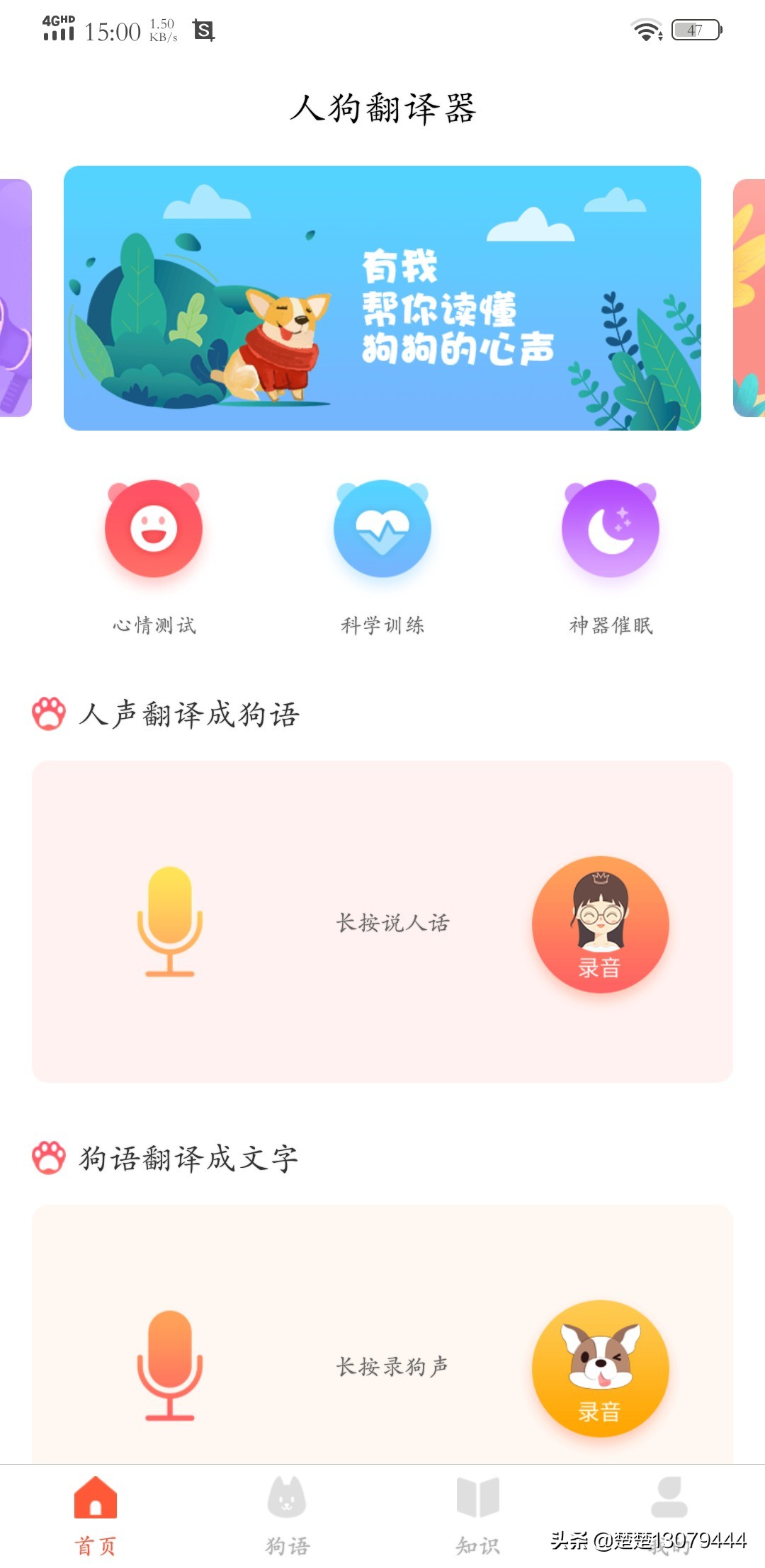Open the corgi banner 有我帮你读懂狗狗的心声
This screenshot has height=1568, width=765.
tap(382, 297)
